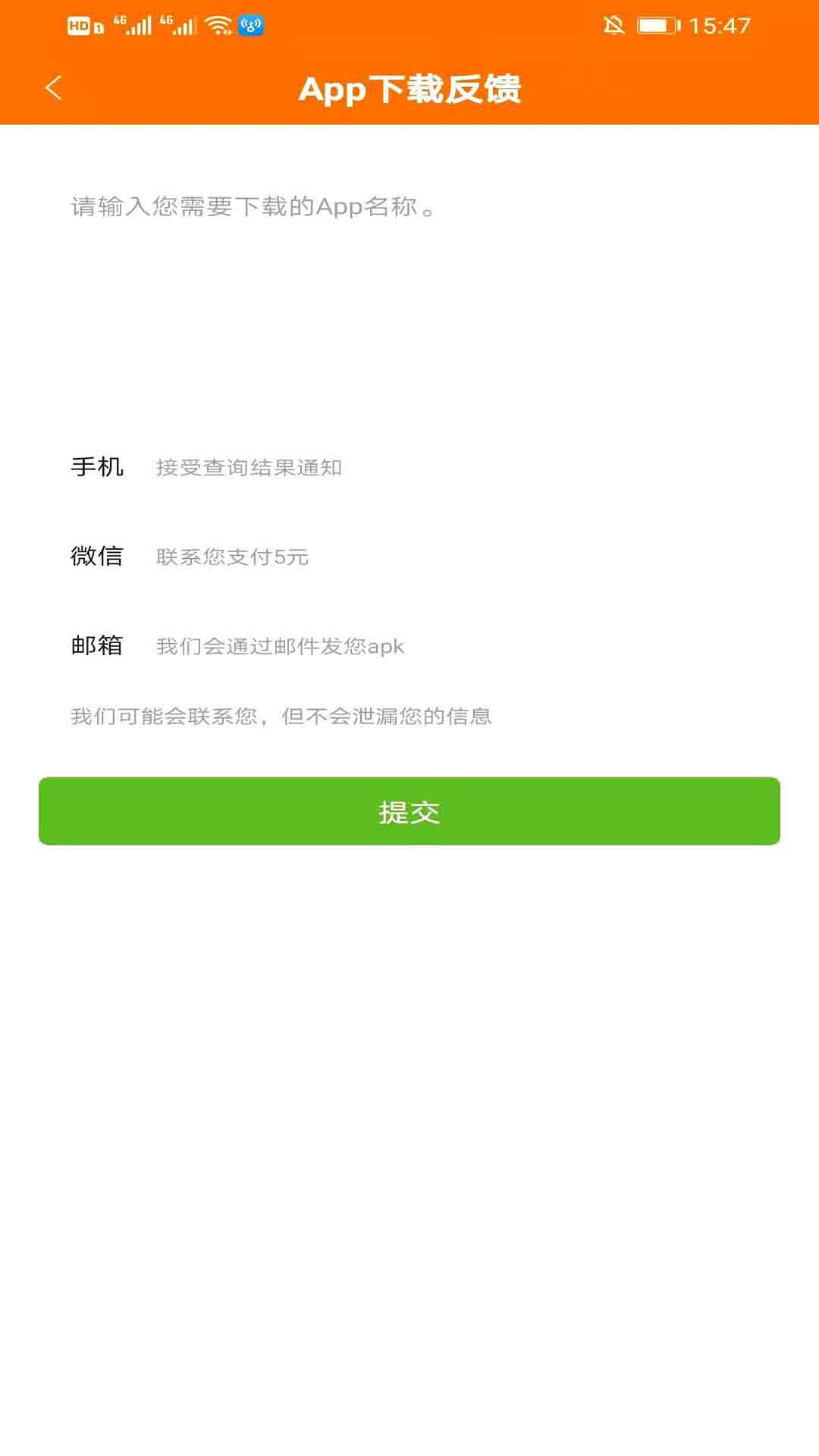Viewport: 819px width, 1456px height.
Task: Tap the 邮箱 field label
Action: (97, 647)
